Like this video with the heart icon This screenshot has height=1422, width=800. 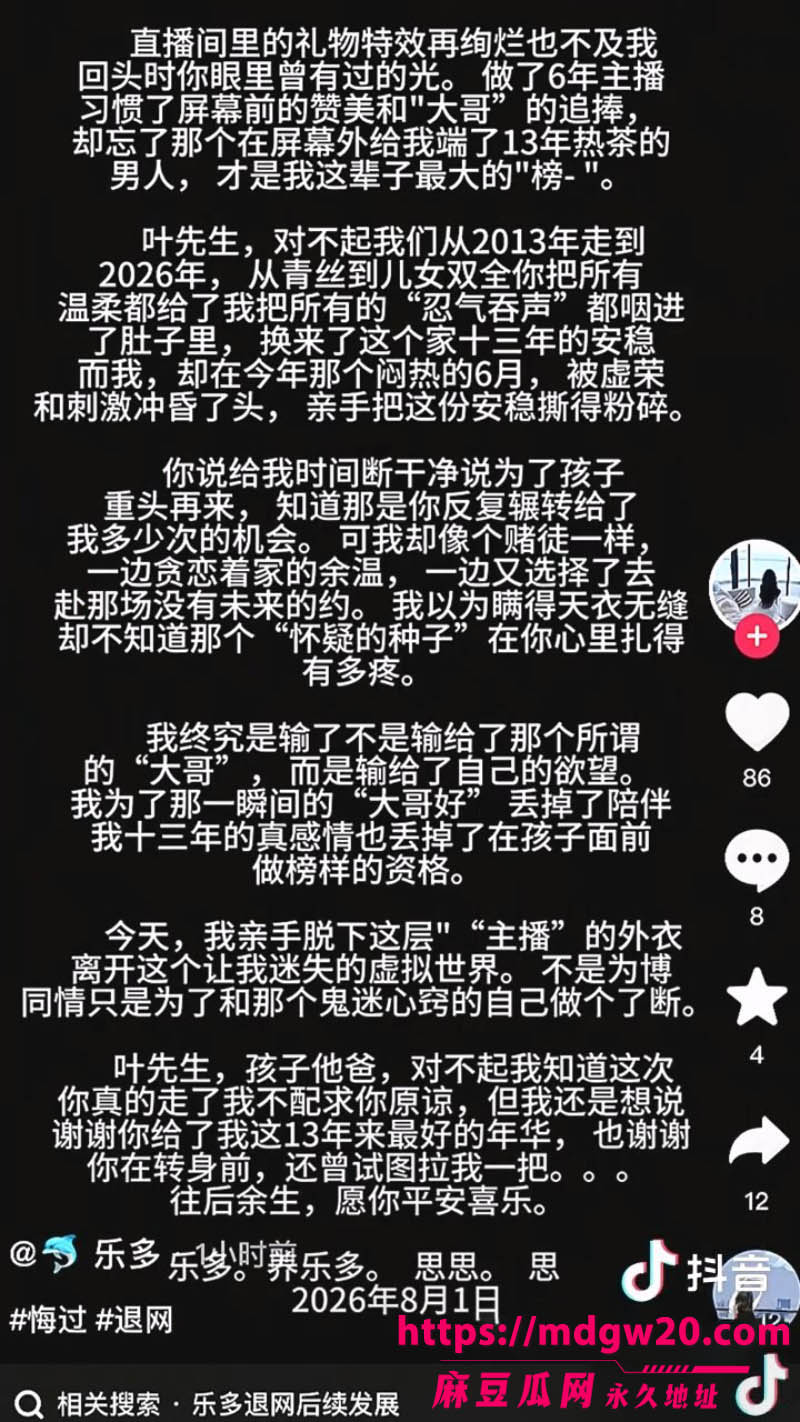(757, 722)
